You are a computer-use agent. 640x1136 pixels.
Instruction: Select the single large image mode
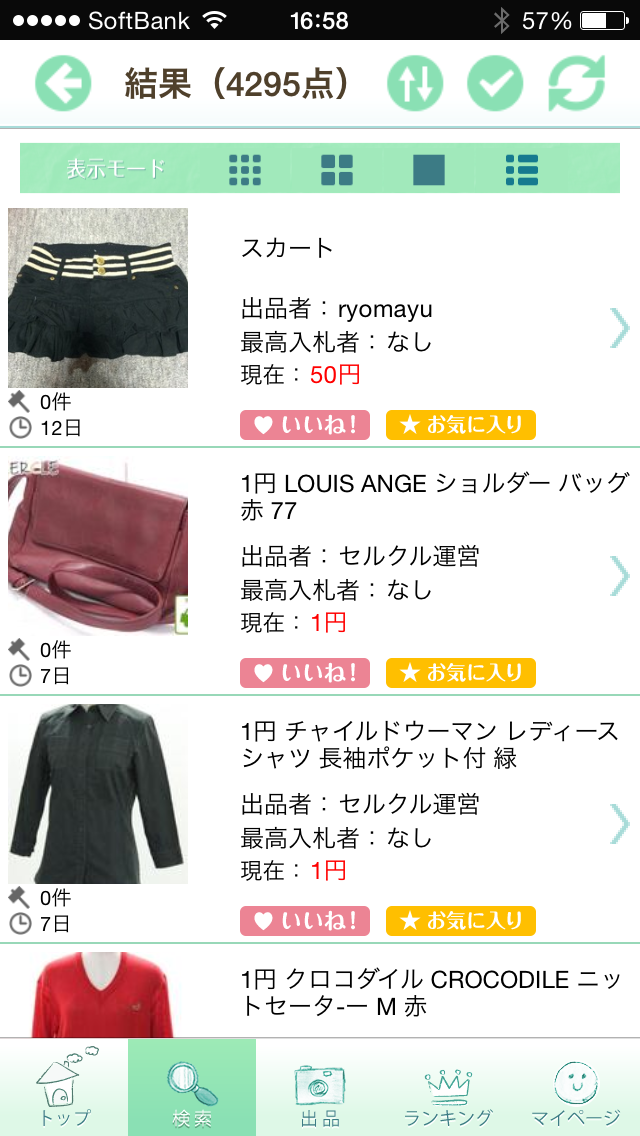click(x=429, y=170)
